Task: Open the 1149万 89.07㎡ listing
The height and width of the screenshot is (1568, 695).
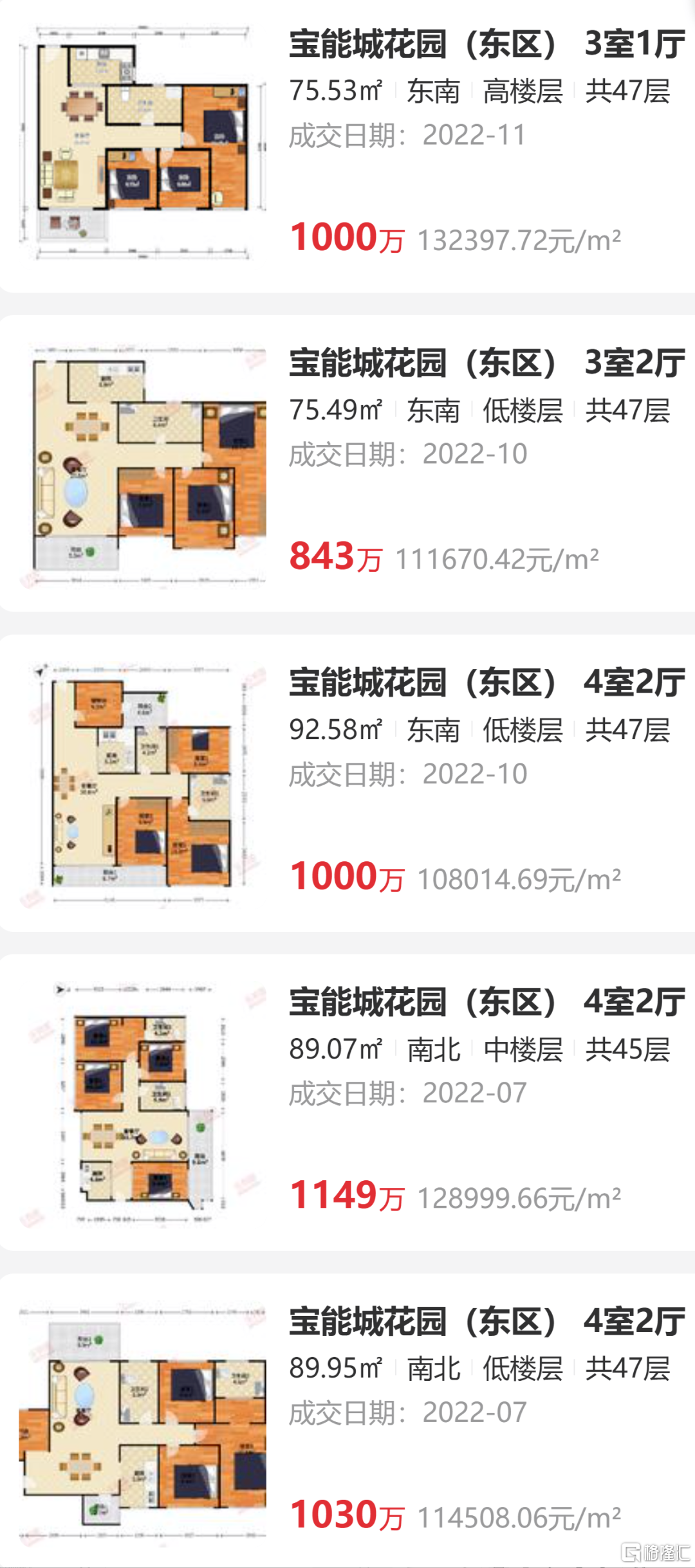Action: 486,1002
